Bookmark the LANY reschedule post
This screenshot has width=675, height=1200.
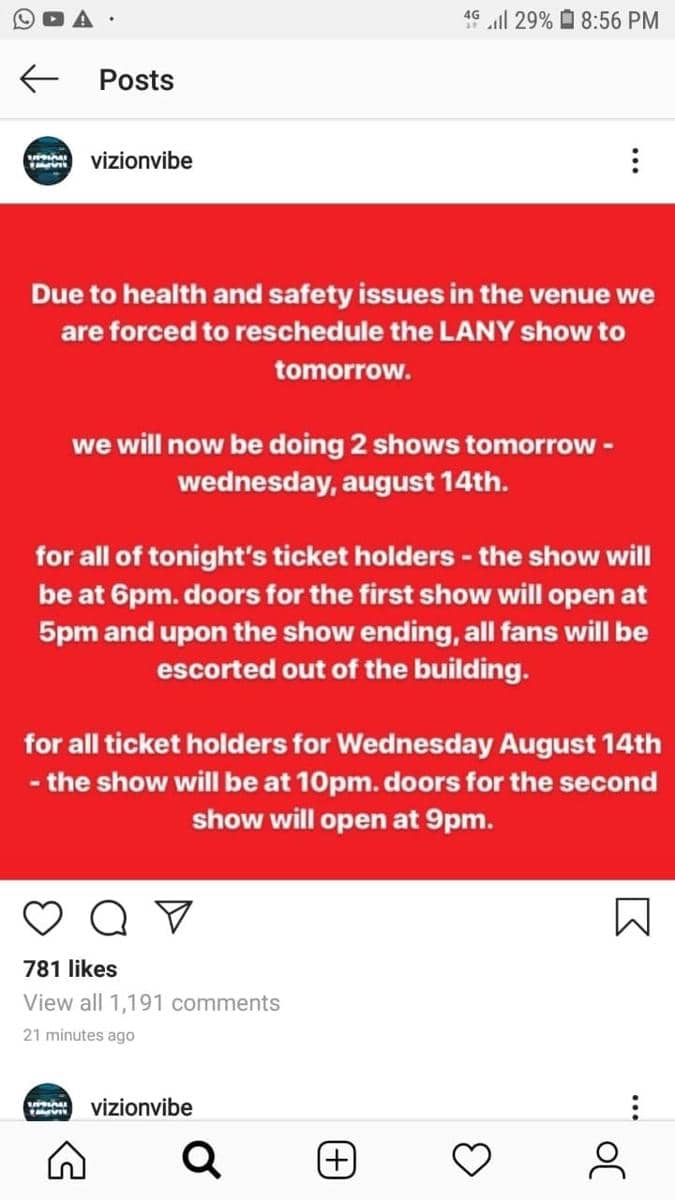point(633,917)
